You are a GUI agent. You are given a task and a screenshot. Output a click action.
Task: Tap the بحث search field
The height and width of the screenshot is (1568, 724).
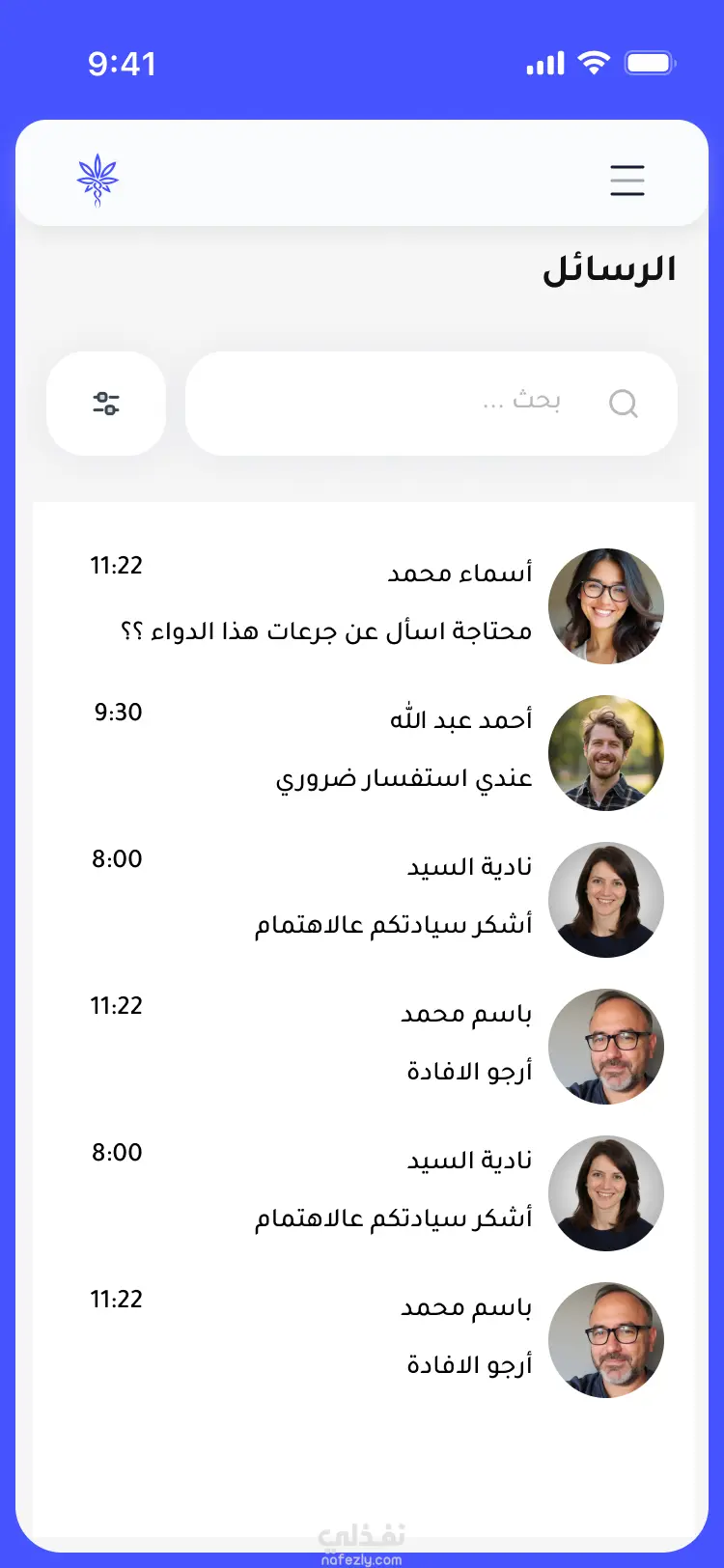[x=432, y=404]
